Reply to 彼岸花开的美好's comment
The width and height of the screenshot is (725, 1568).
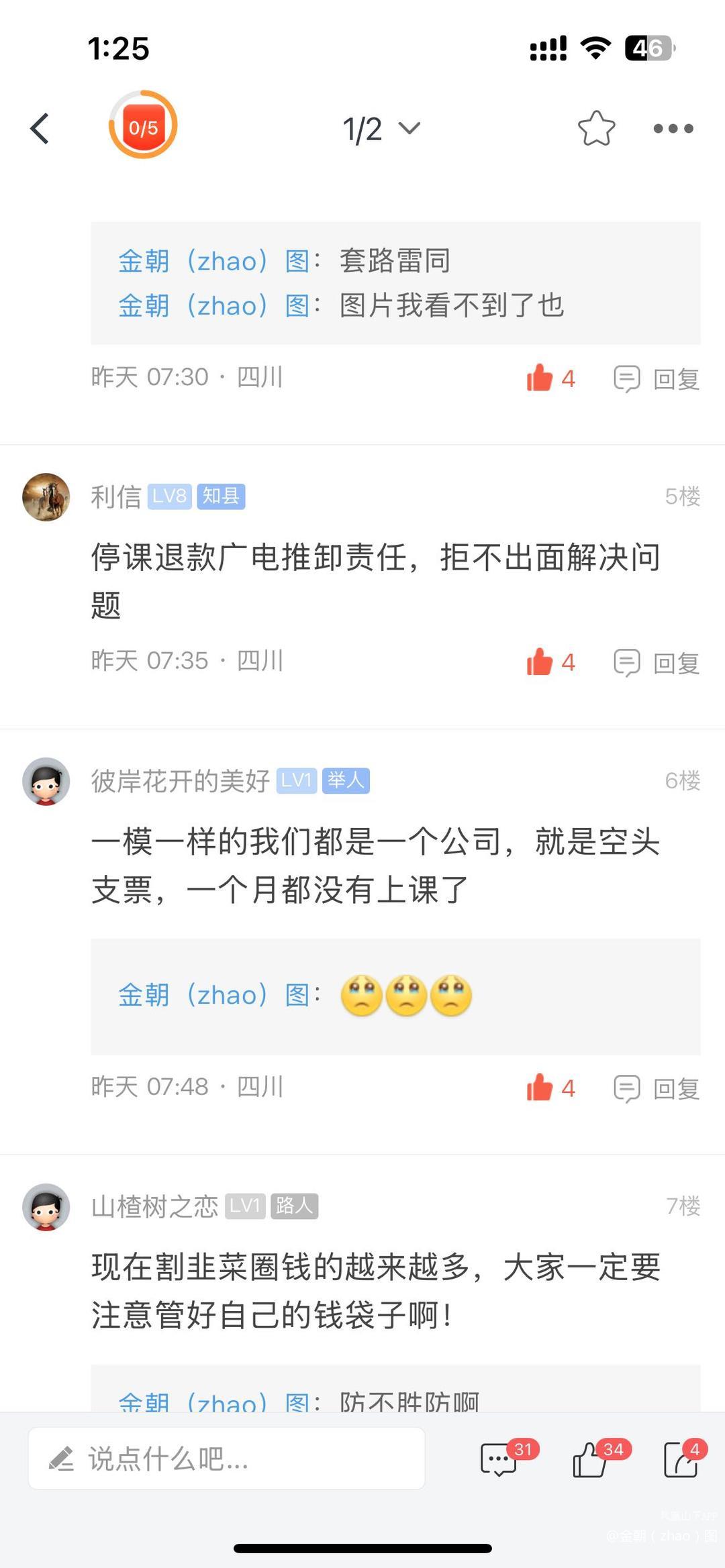(657, 1088)
